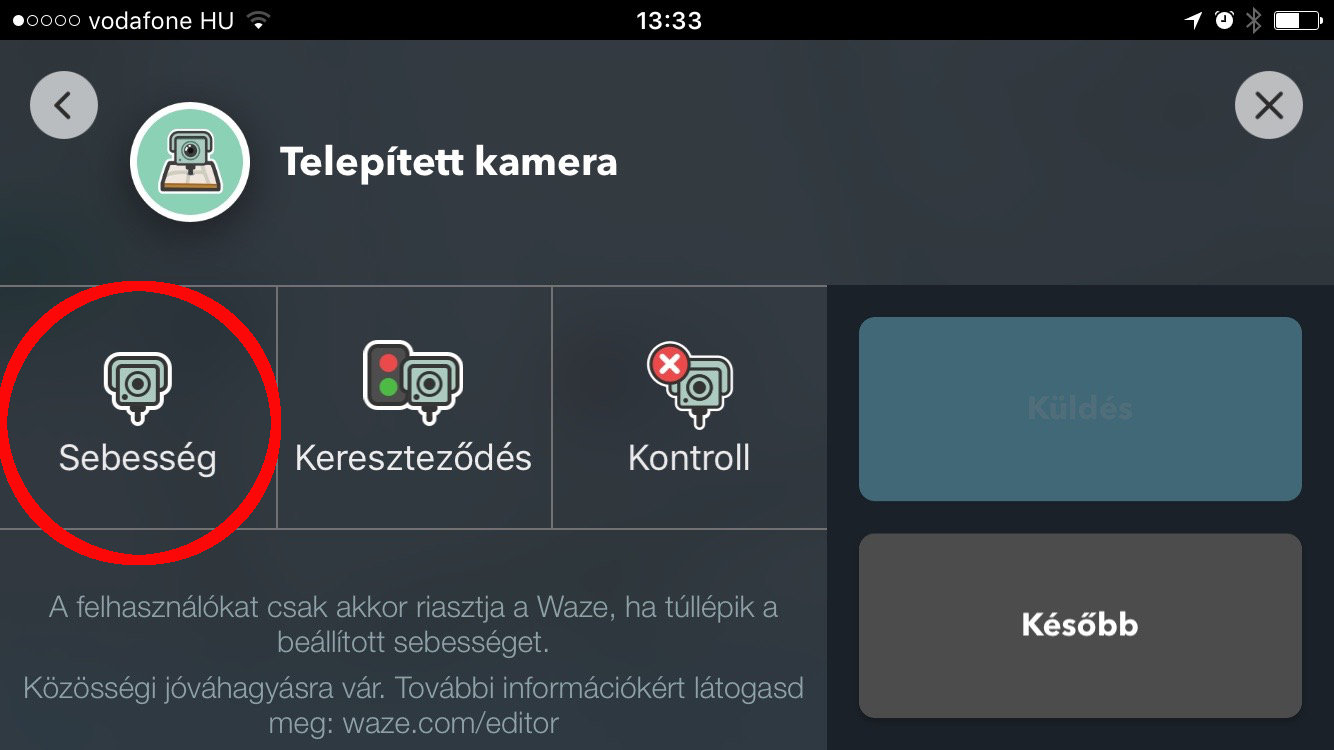1334x750 pixels.
Task: Go back with the arrow button
Action: coord(64,105)
